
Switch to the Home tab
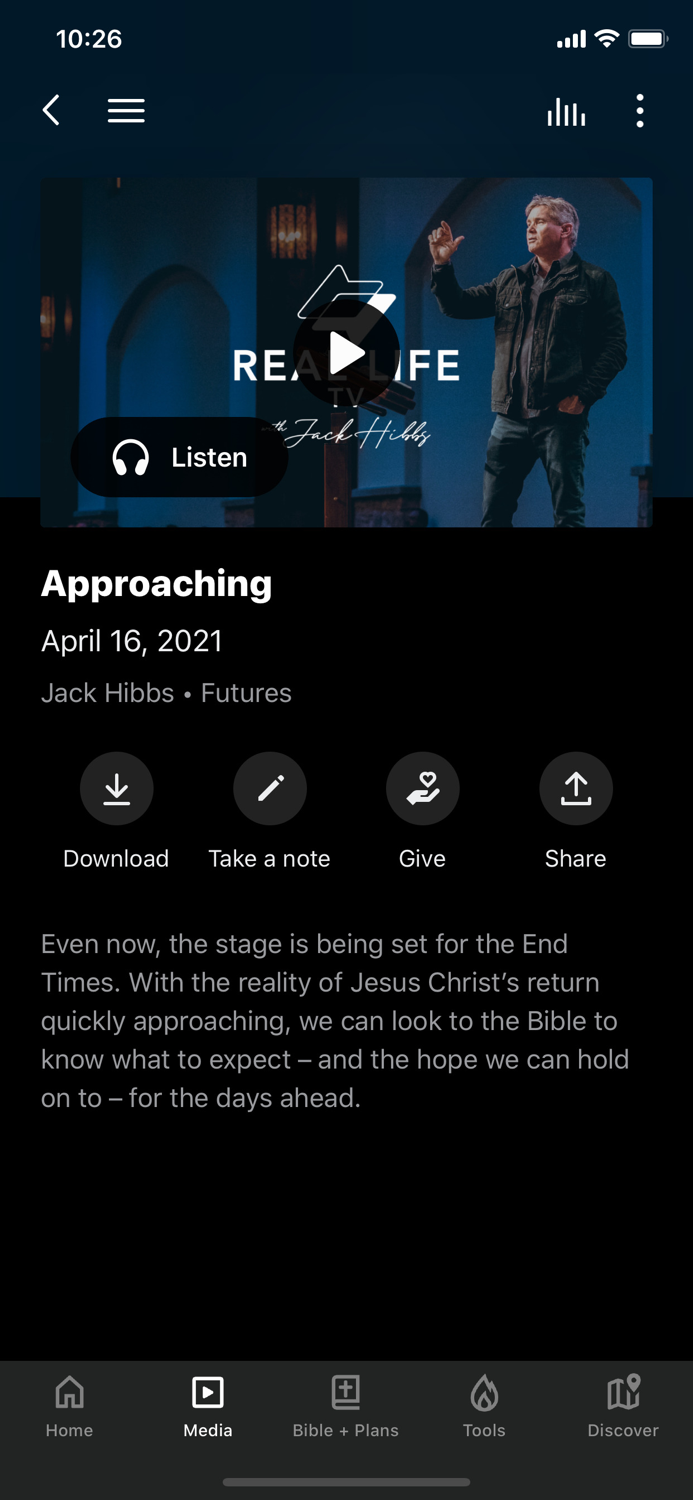tap(69, 1406)
